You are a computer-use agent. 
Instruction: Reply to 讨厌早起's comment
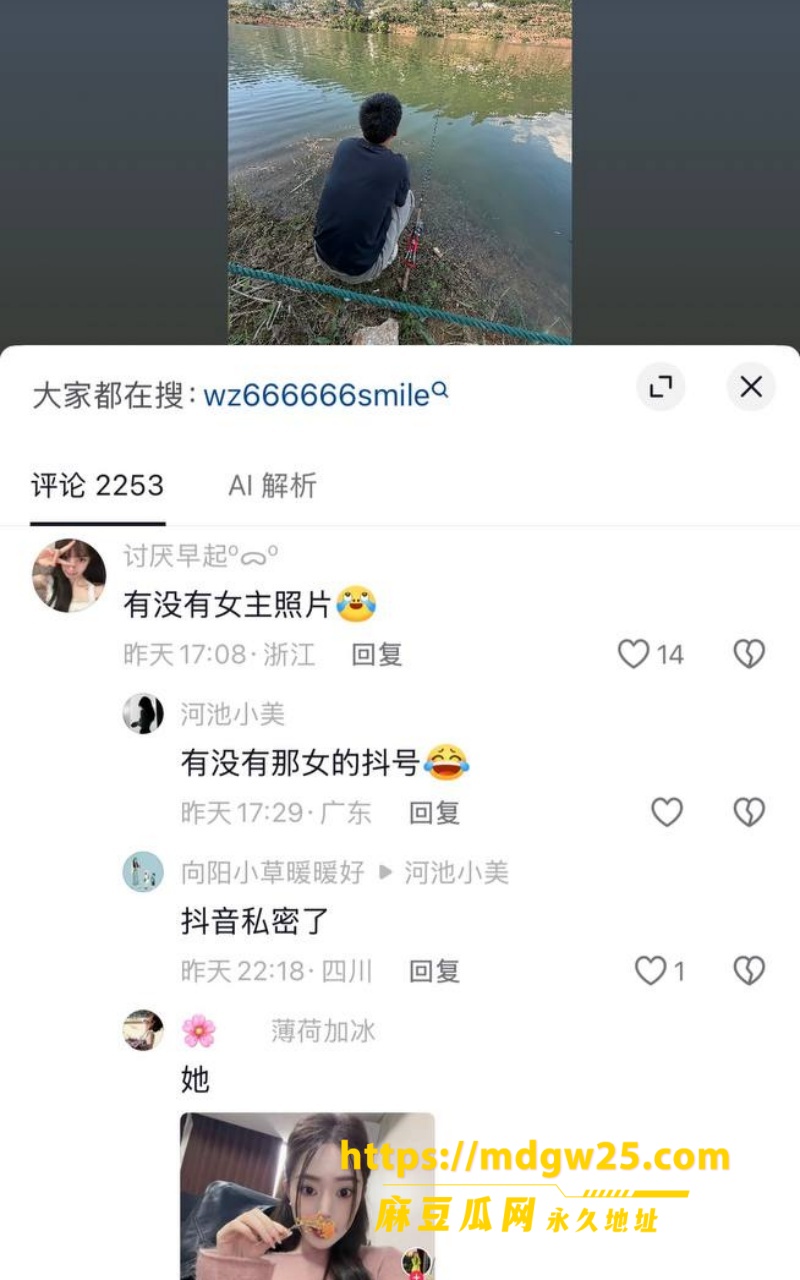(x=377, y=655)
